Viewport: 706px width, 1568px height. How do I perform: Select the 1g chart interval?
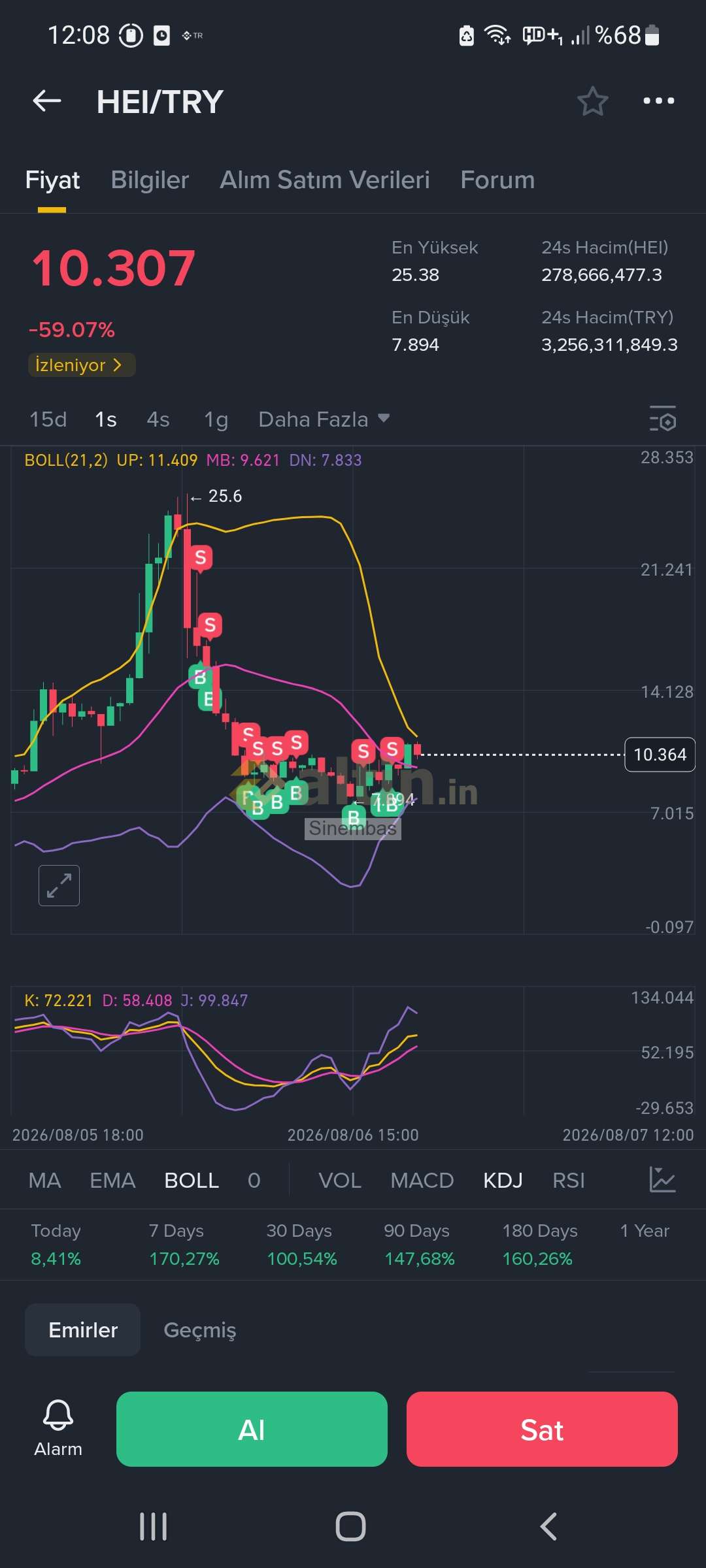click(216, 419)
